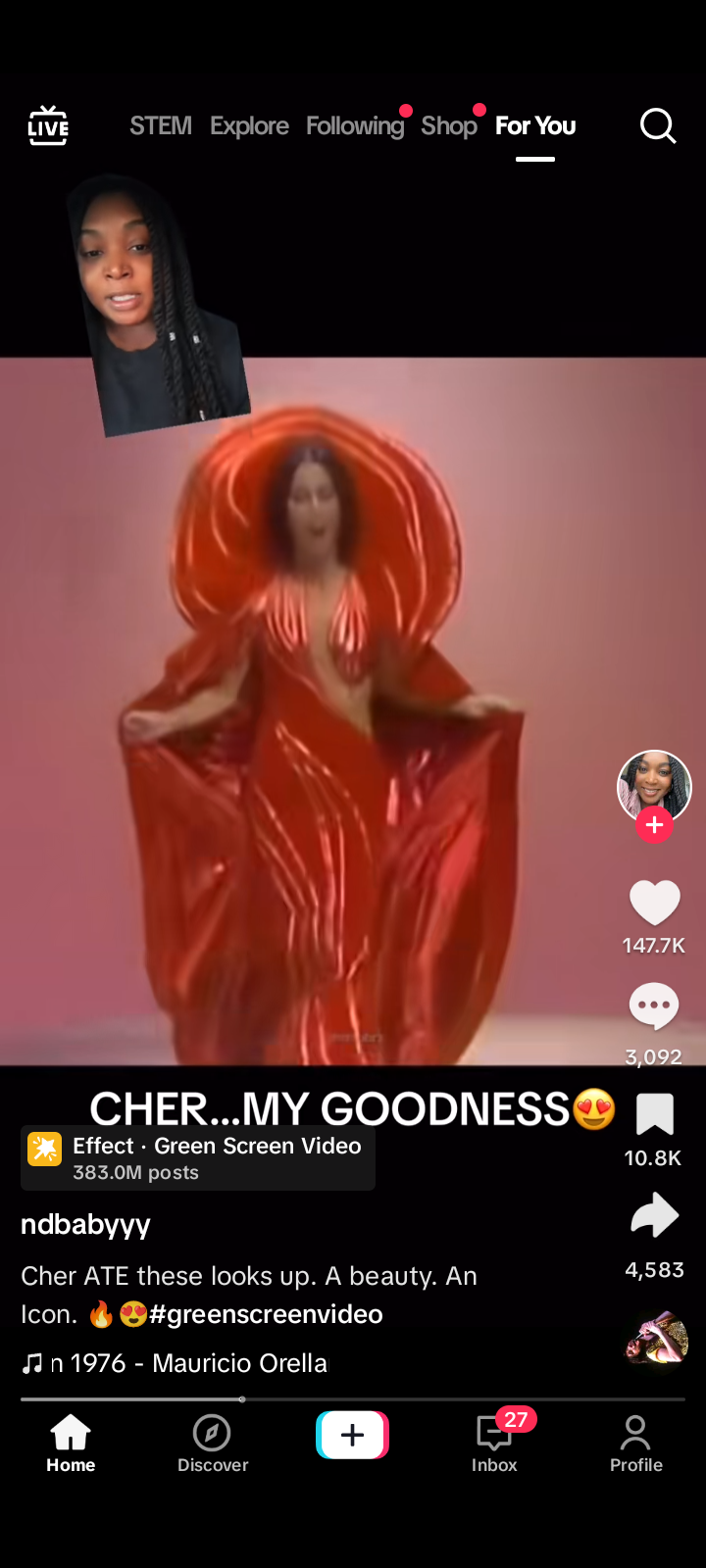This screenshot has height=1568, width=706.
Task: Visit the ndbabyyy username link
Action: pyautogui.click(x=86, y=1224)
